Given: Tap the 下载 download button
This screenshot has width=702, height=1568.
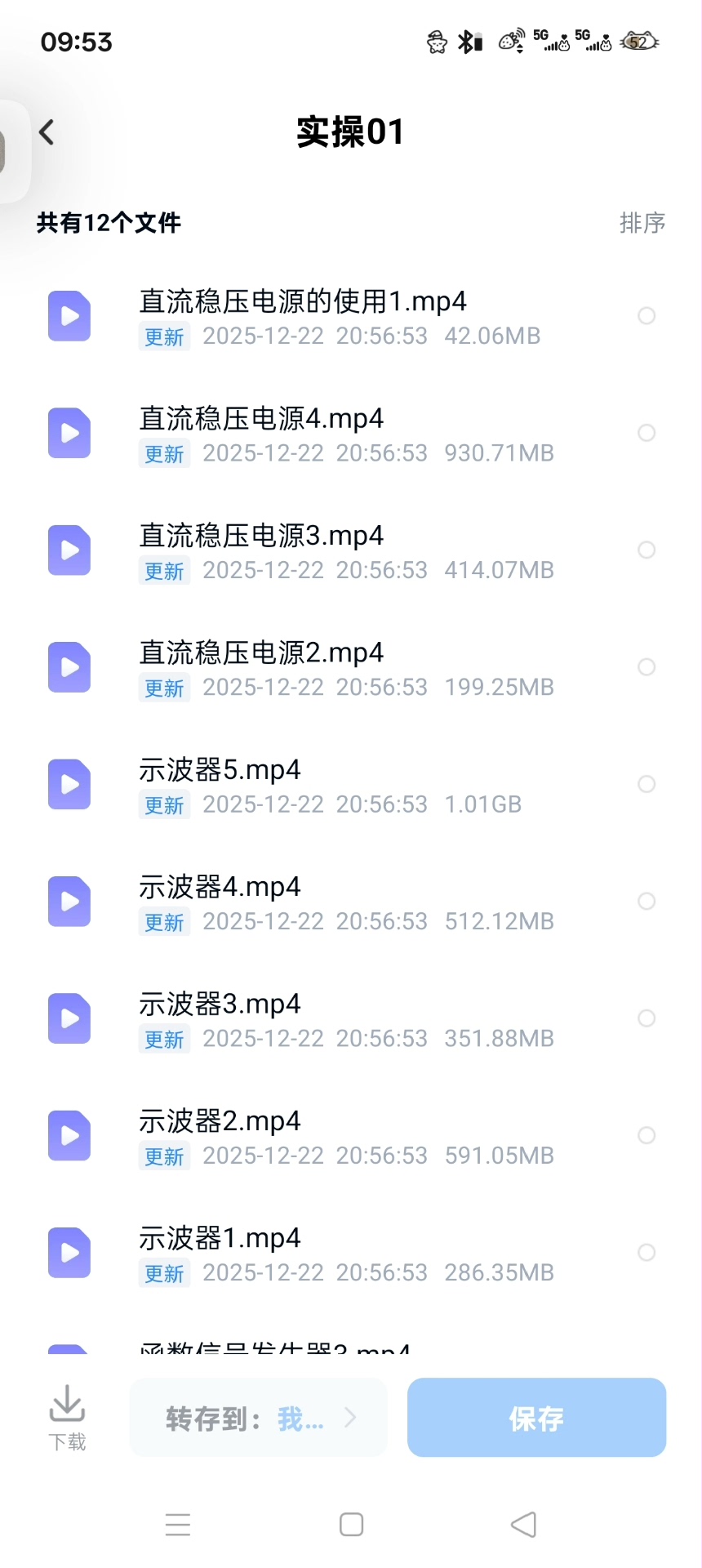Looking at the screenshot, I should coord(67,1417).
